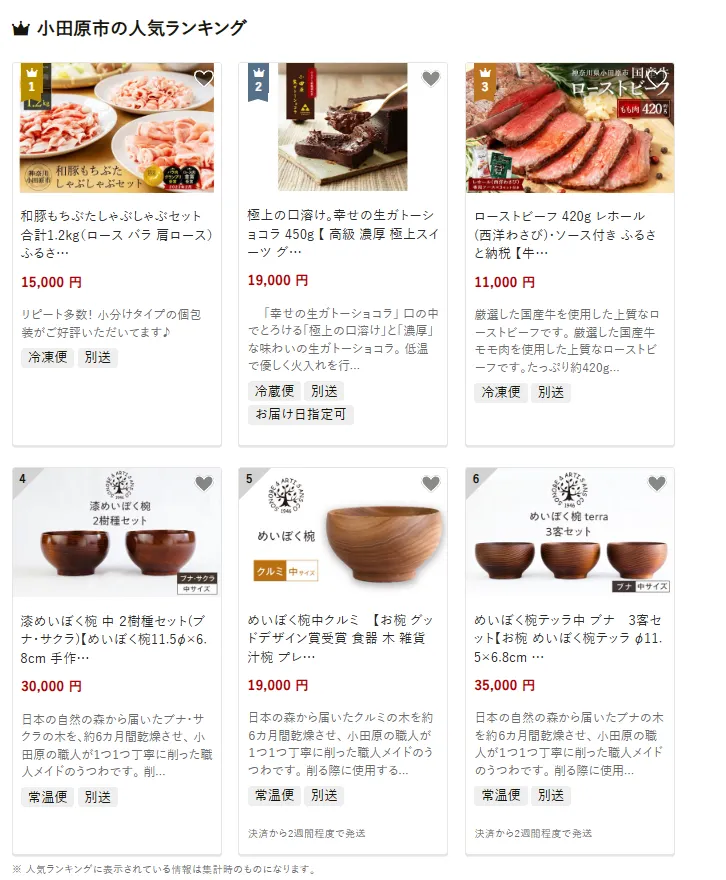726x880 pixels.
Task: Favorite the めいぼく椀中クルミ item
Action: point(431,484)
